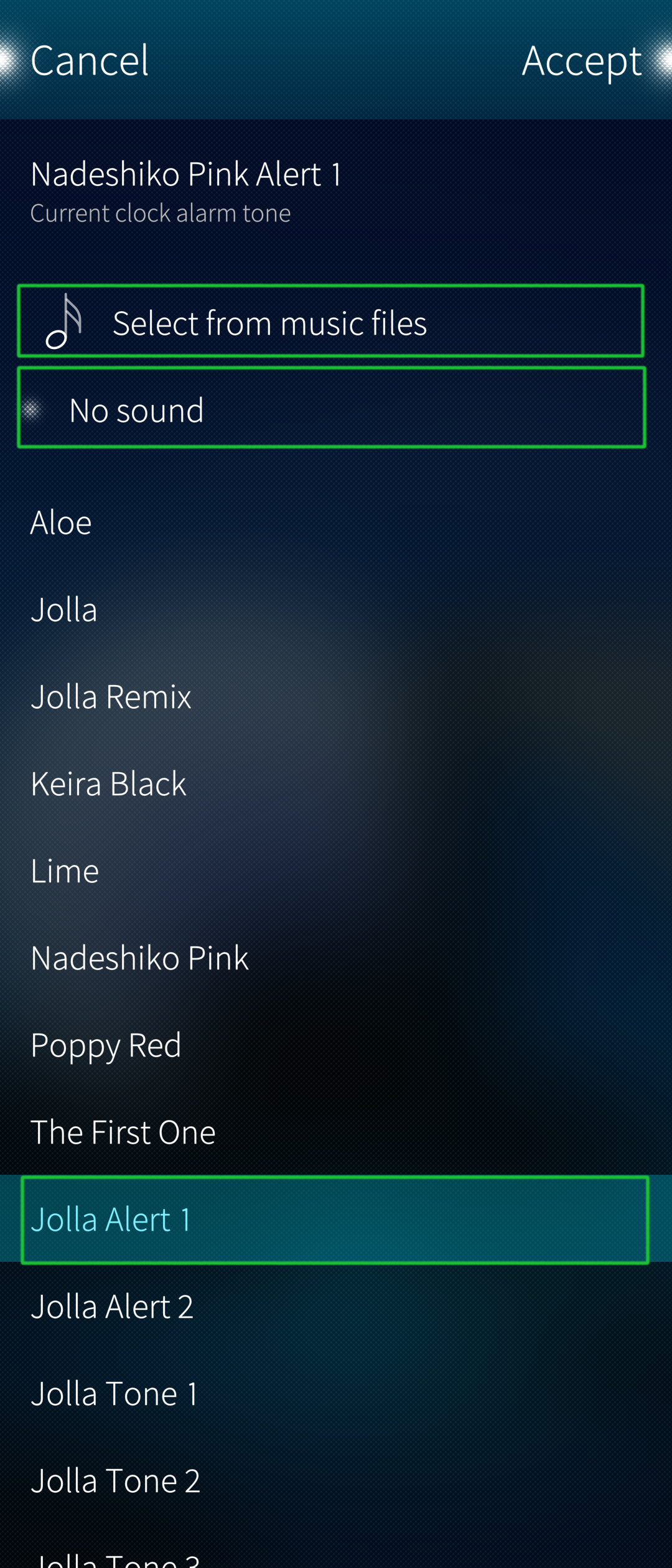The width and height of the screenshot is (672, 1568).
Task: Select Jolla Alert 2 tone
Action: [x=112, y=1307]
